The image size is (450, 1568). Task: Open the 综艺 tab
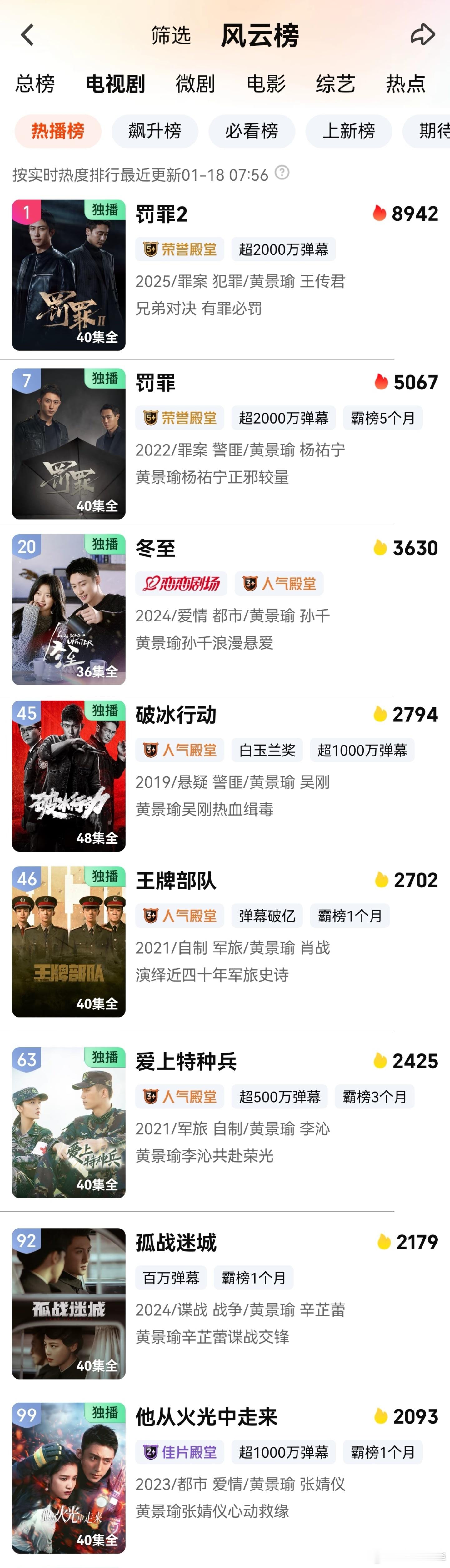tap(335, 83)
